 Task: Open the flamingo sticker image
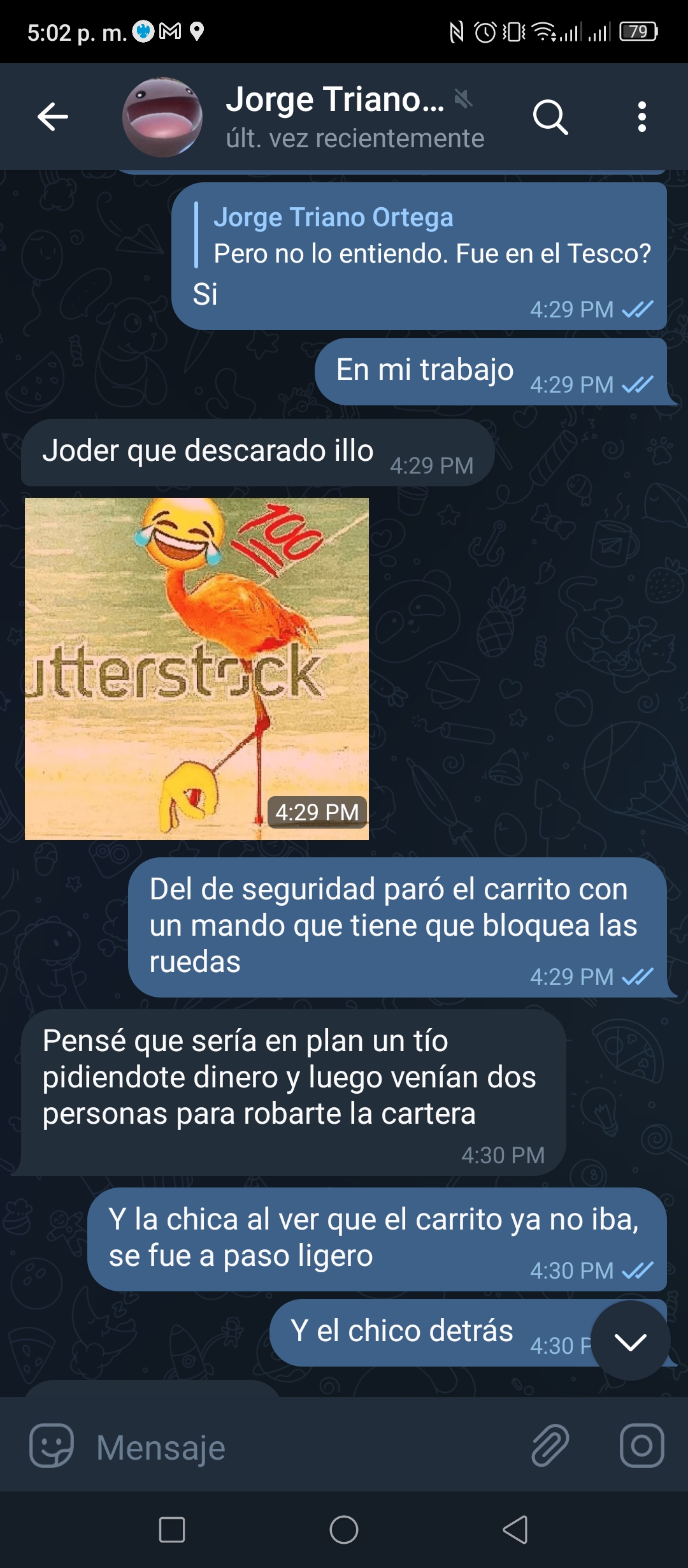tap(197, 669)
